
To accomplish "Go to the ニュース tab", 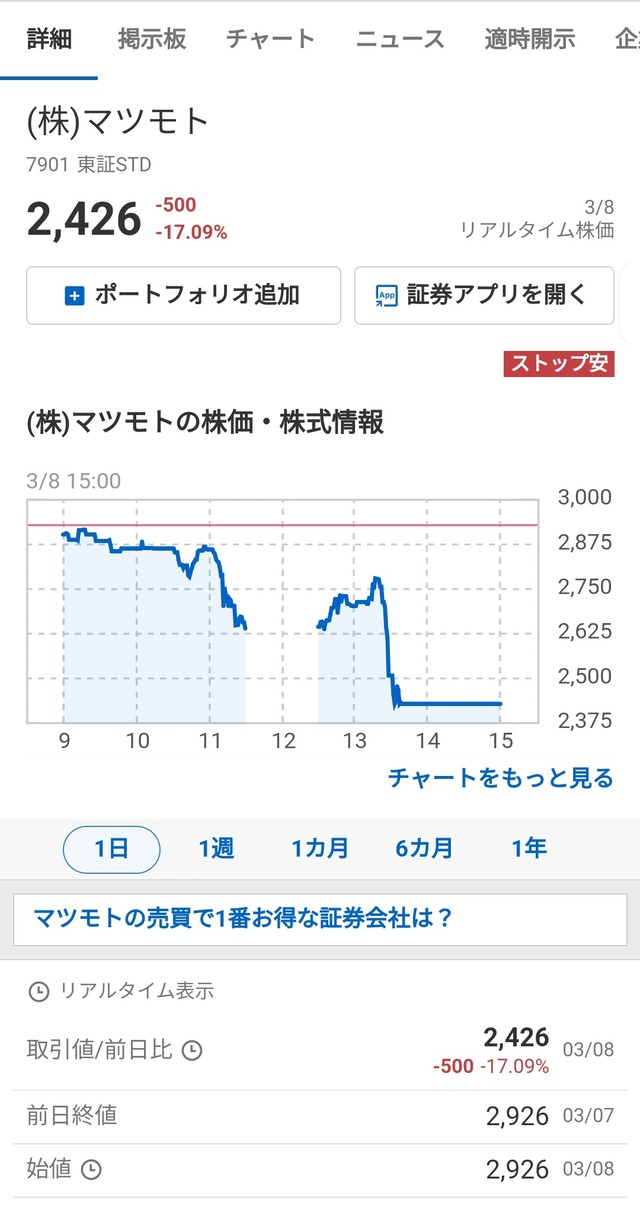I will click(x=400, y=40).
